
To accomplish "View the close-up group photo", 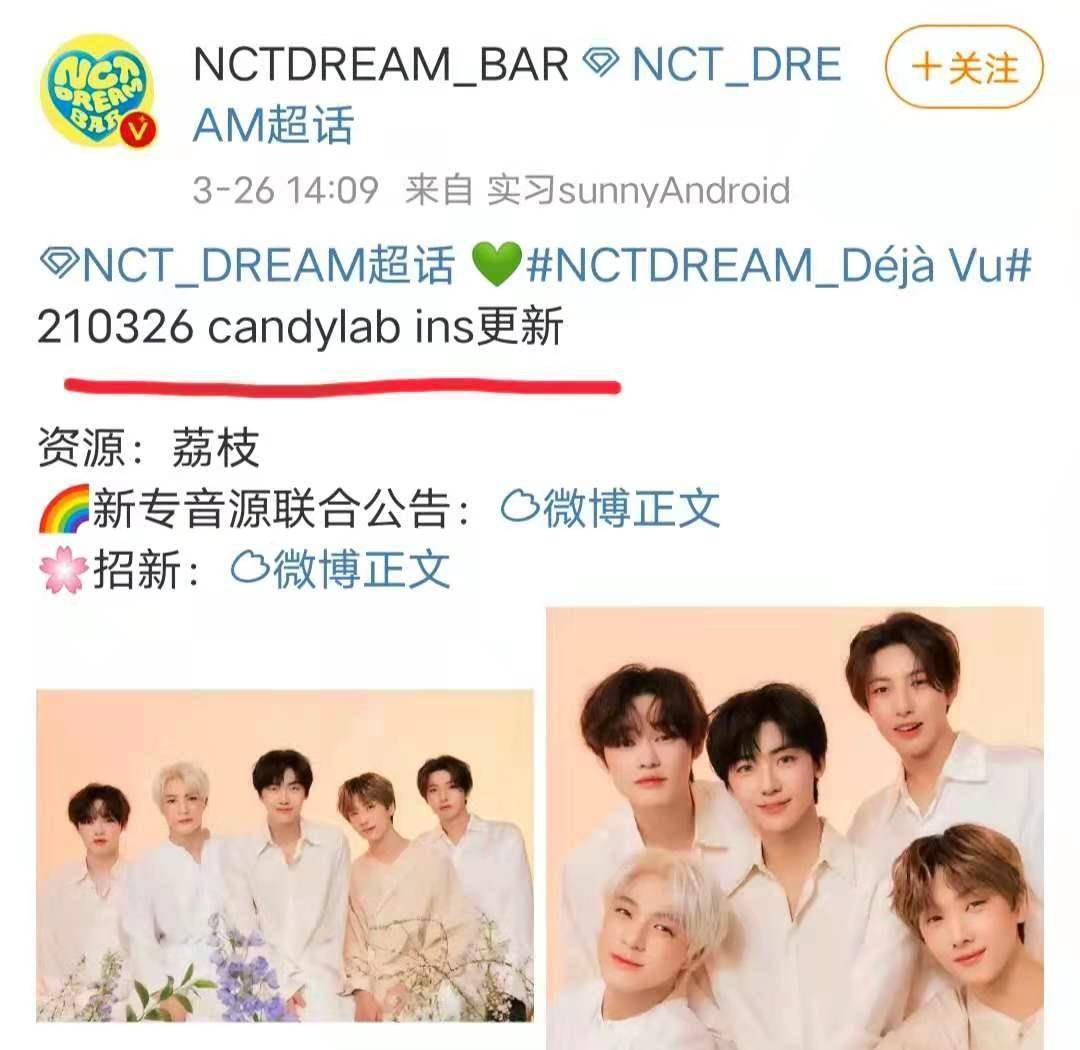I will click(795, 828).
